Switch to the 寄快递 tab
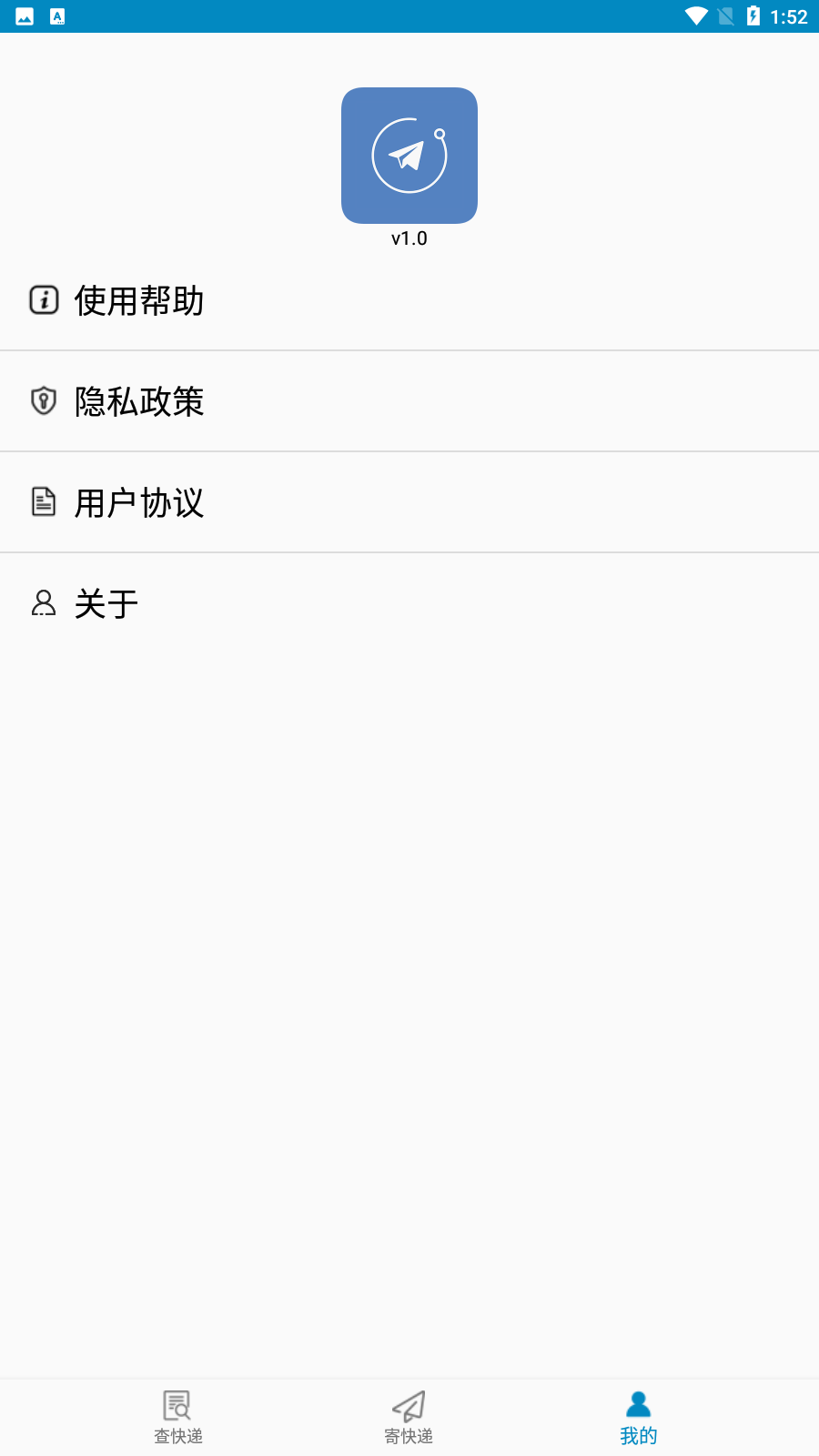 coord(409,1418)
